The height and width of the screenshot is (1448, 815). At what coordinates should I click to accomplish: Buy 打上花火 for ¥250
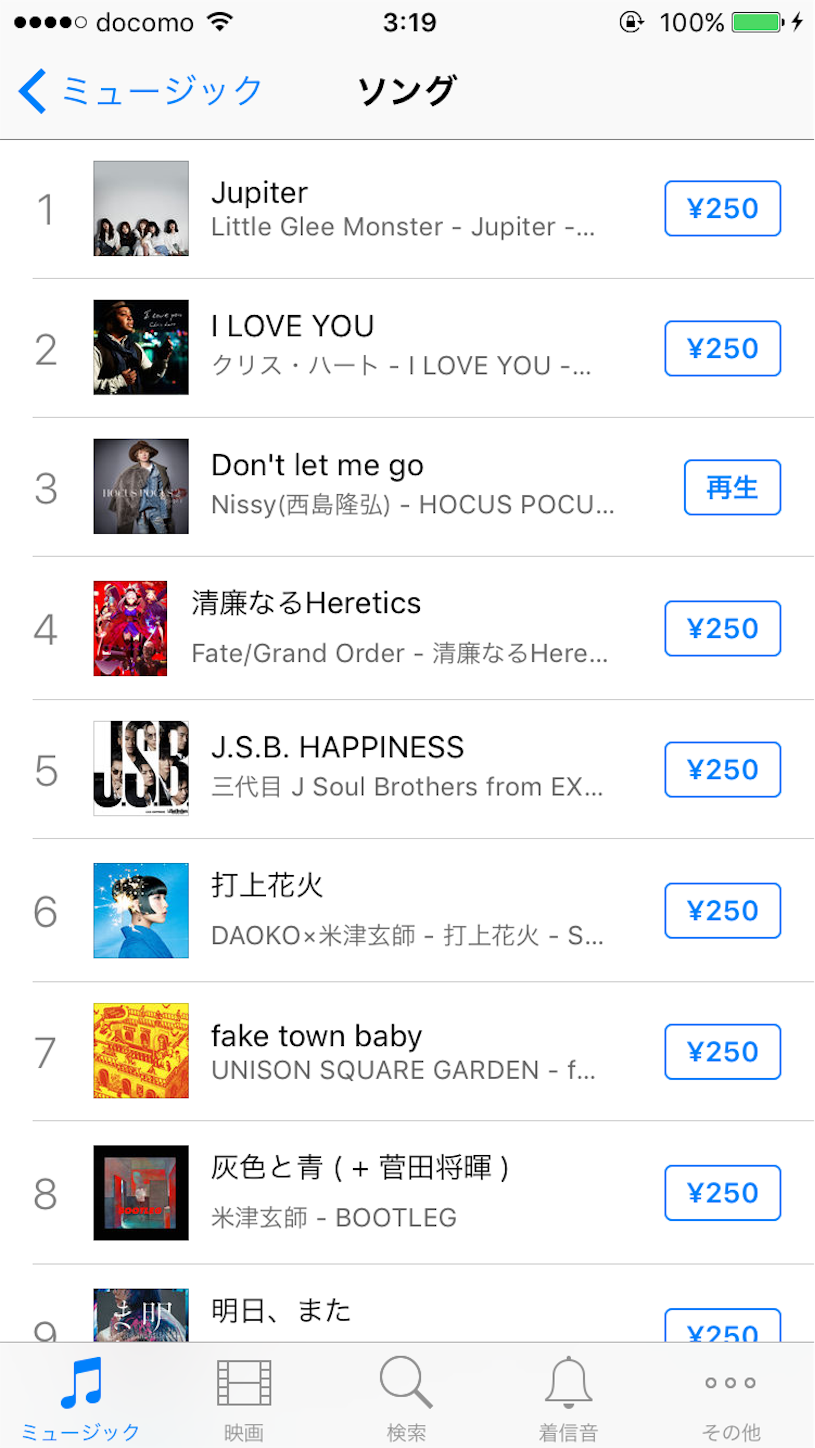click(x=722, y=911)
